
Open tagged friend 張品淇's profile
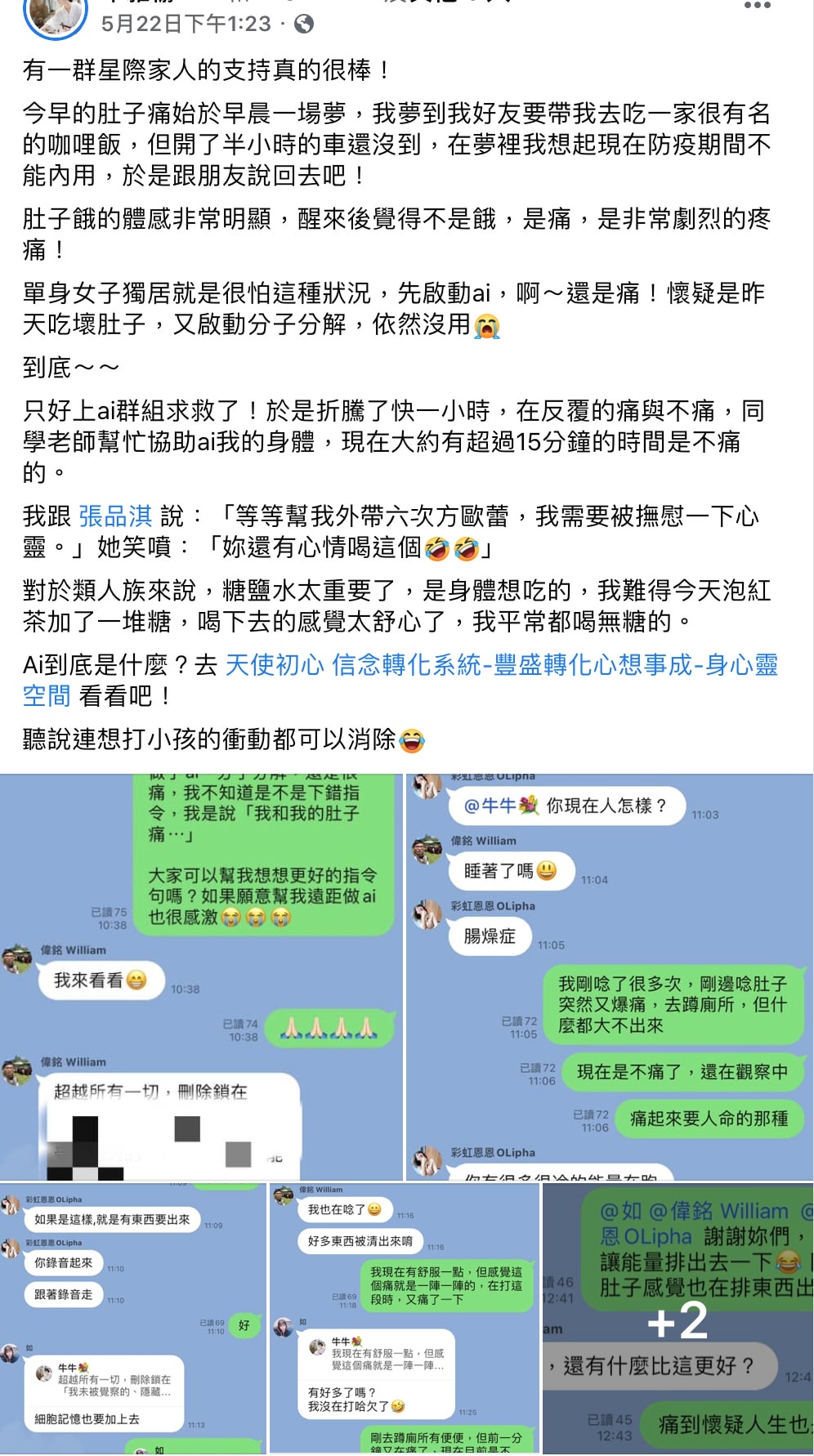click(115, 516)
